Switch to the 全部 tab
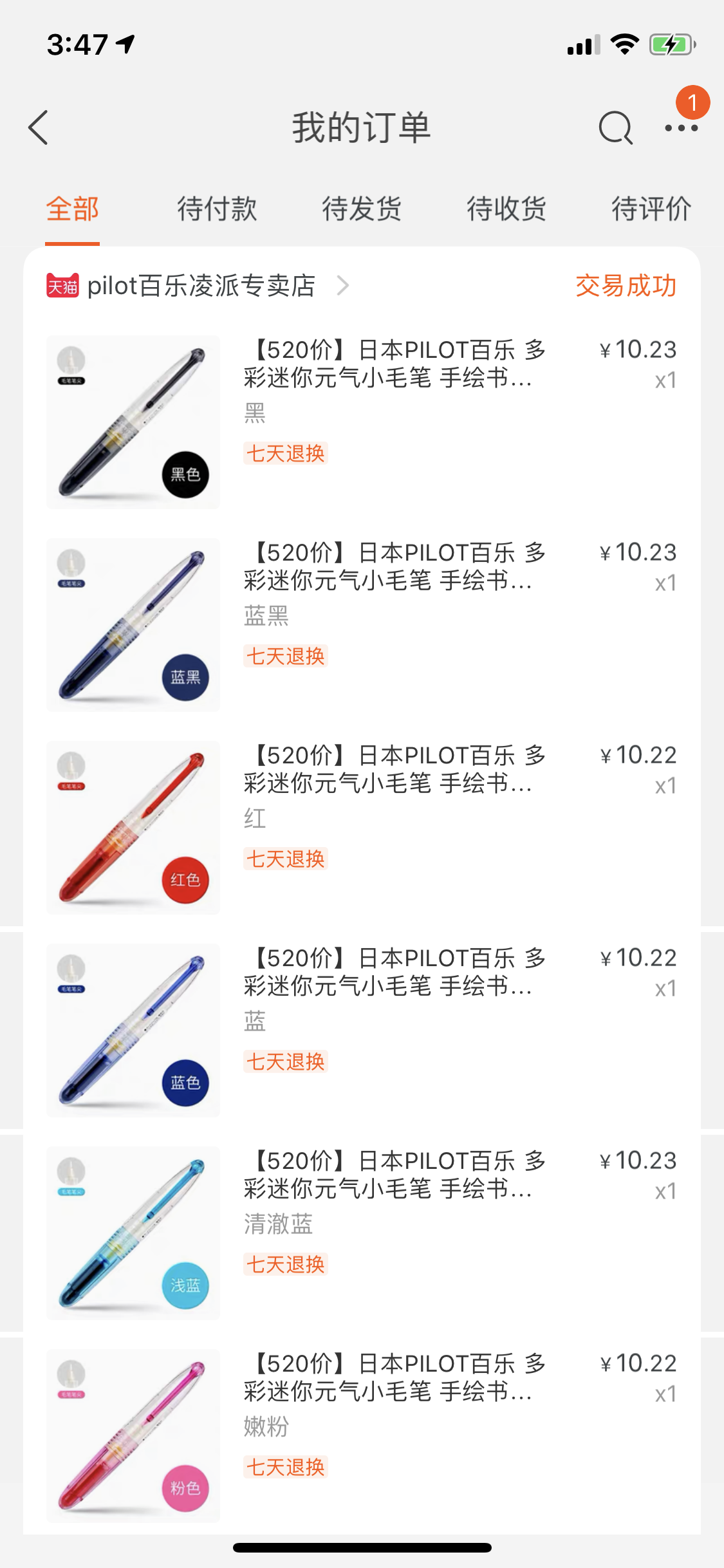 (72, 209)
